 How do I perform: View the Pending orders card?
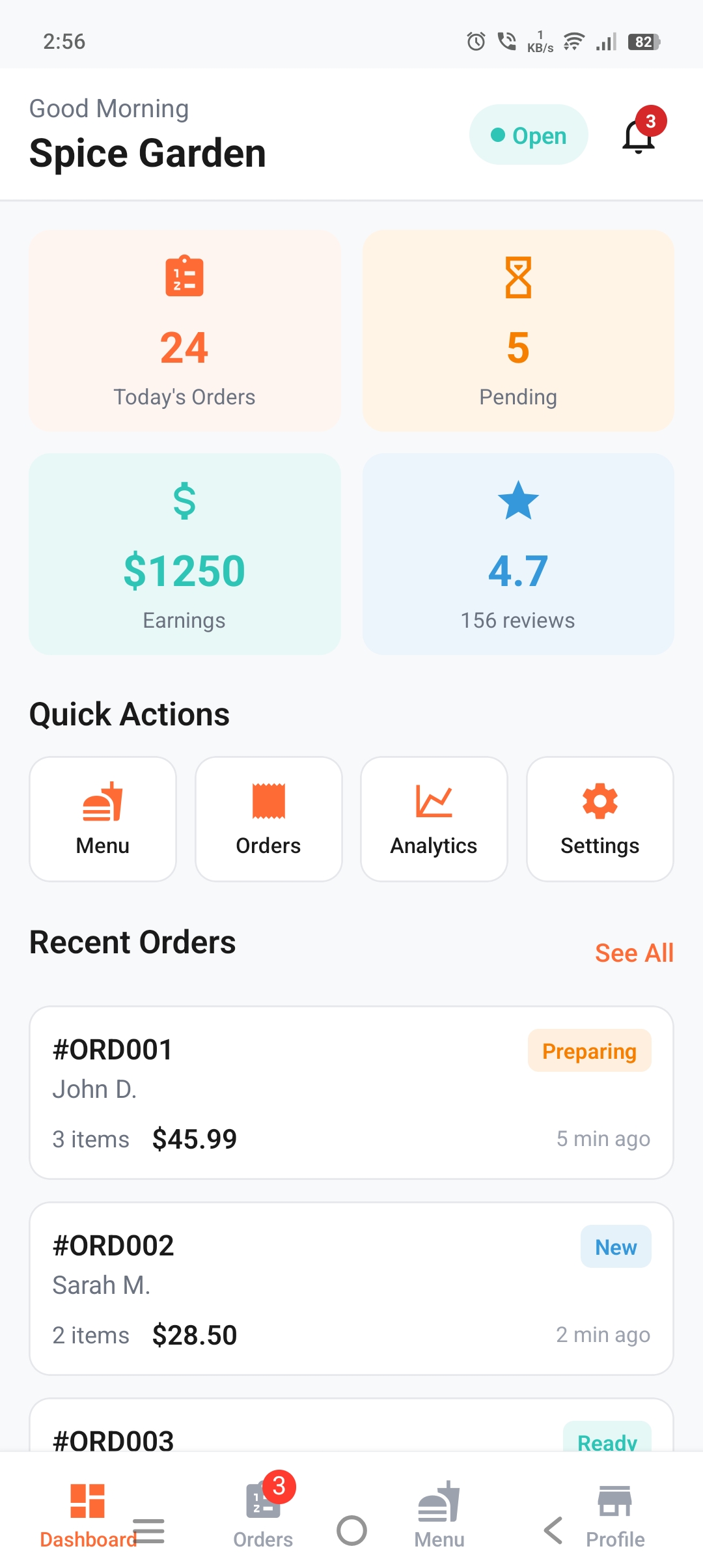[518, 330]
